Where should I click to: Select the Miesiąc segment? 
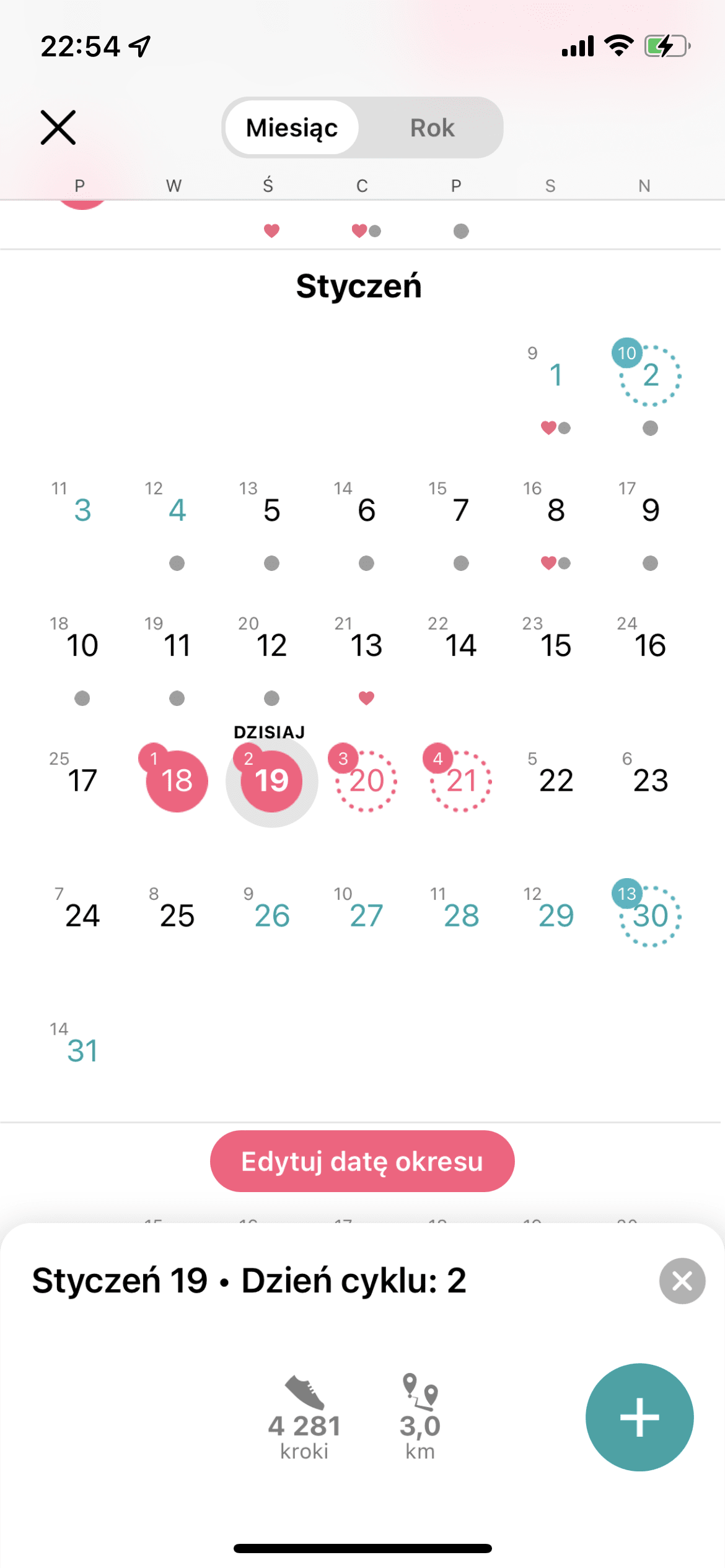point(292,128)
